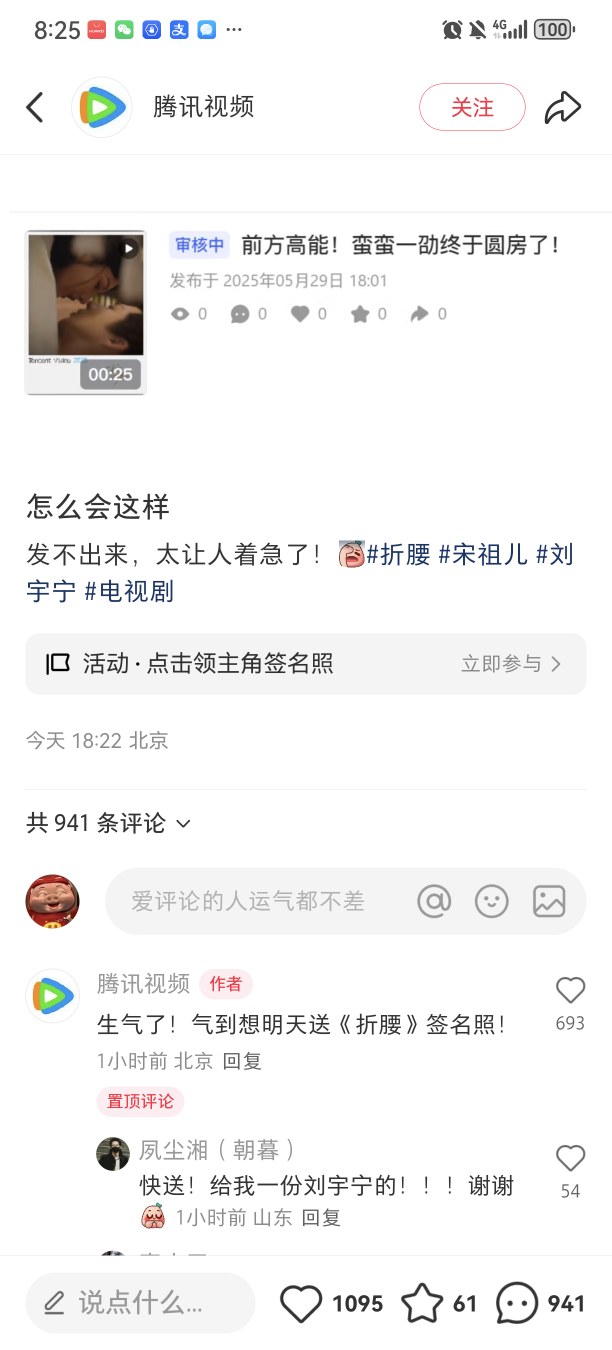This screenshot has width=612, height=1350.
Task: Share this post via the arrow icon
Action: point(563,107)
